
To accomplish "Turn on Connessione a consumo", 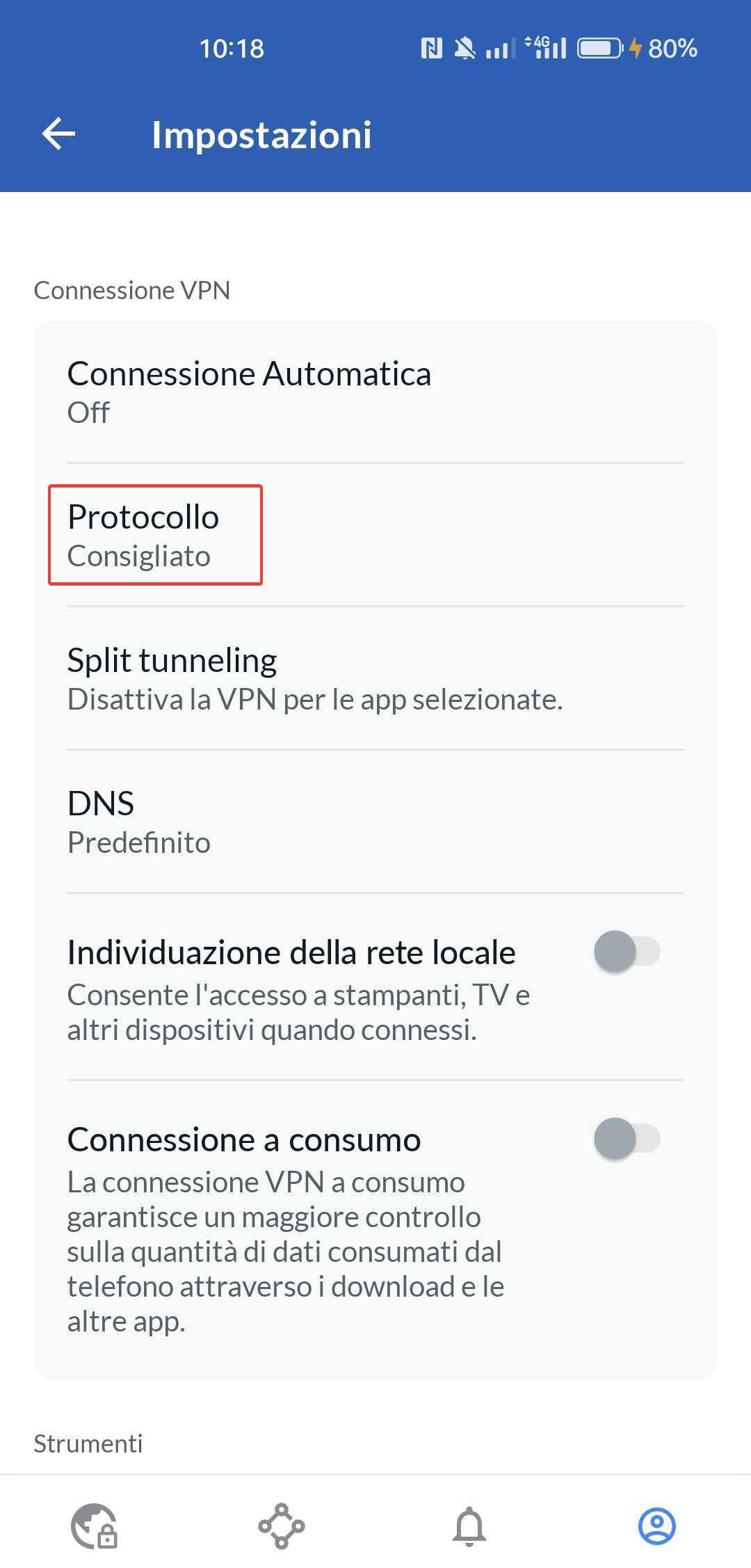I will (626, 1139).
